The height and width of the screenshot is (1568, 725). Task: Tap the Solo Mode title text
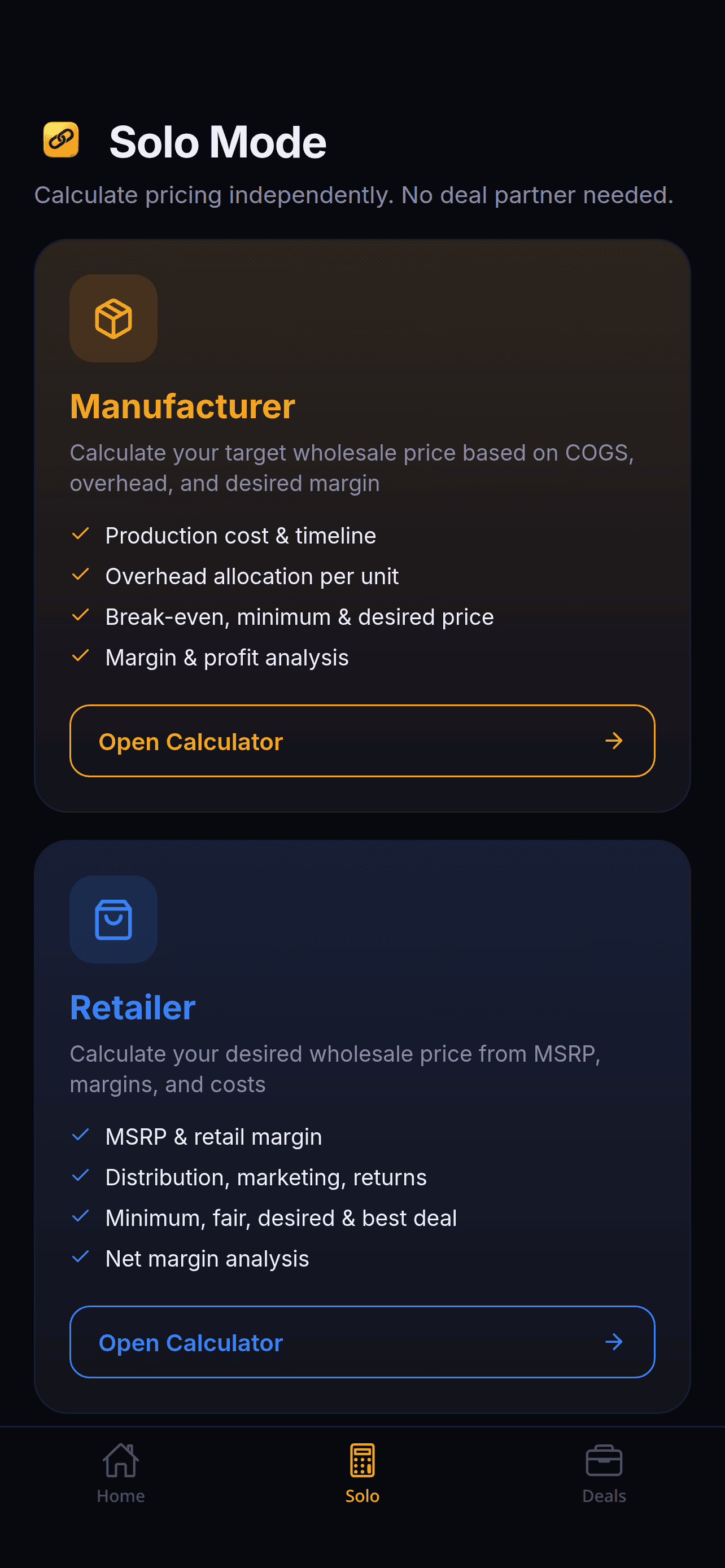(217, 141)
